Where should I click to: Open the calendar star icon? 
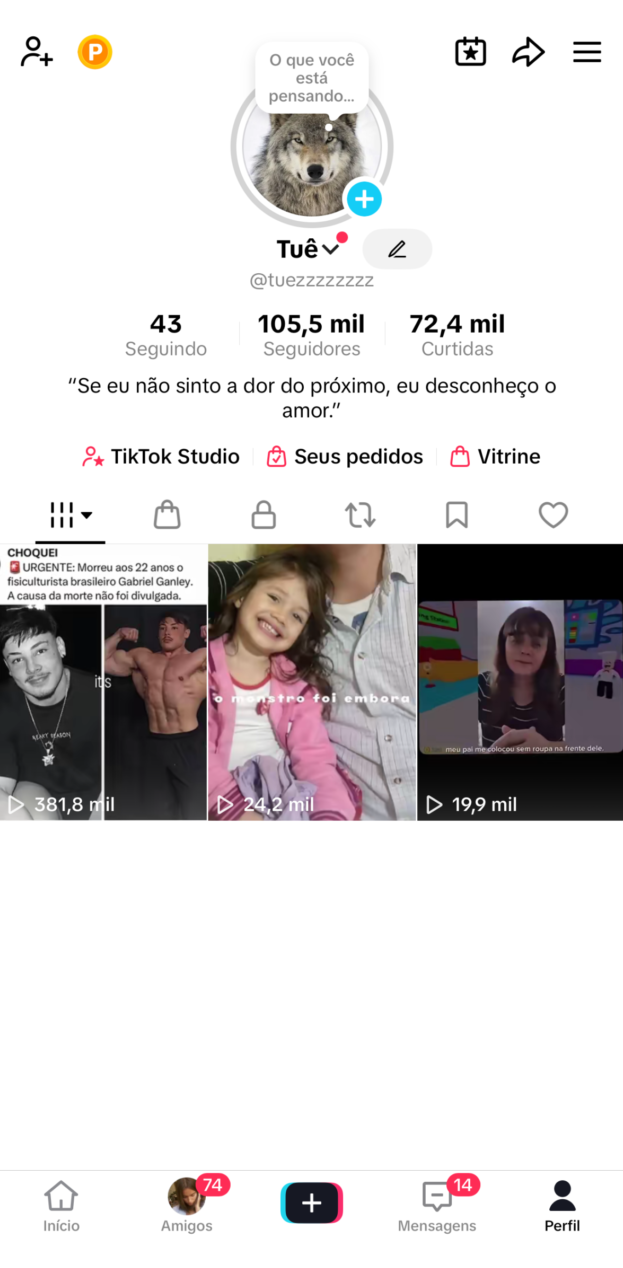click(x=470, y=52)
